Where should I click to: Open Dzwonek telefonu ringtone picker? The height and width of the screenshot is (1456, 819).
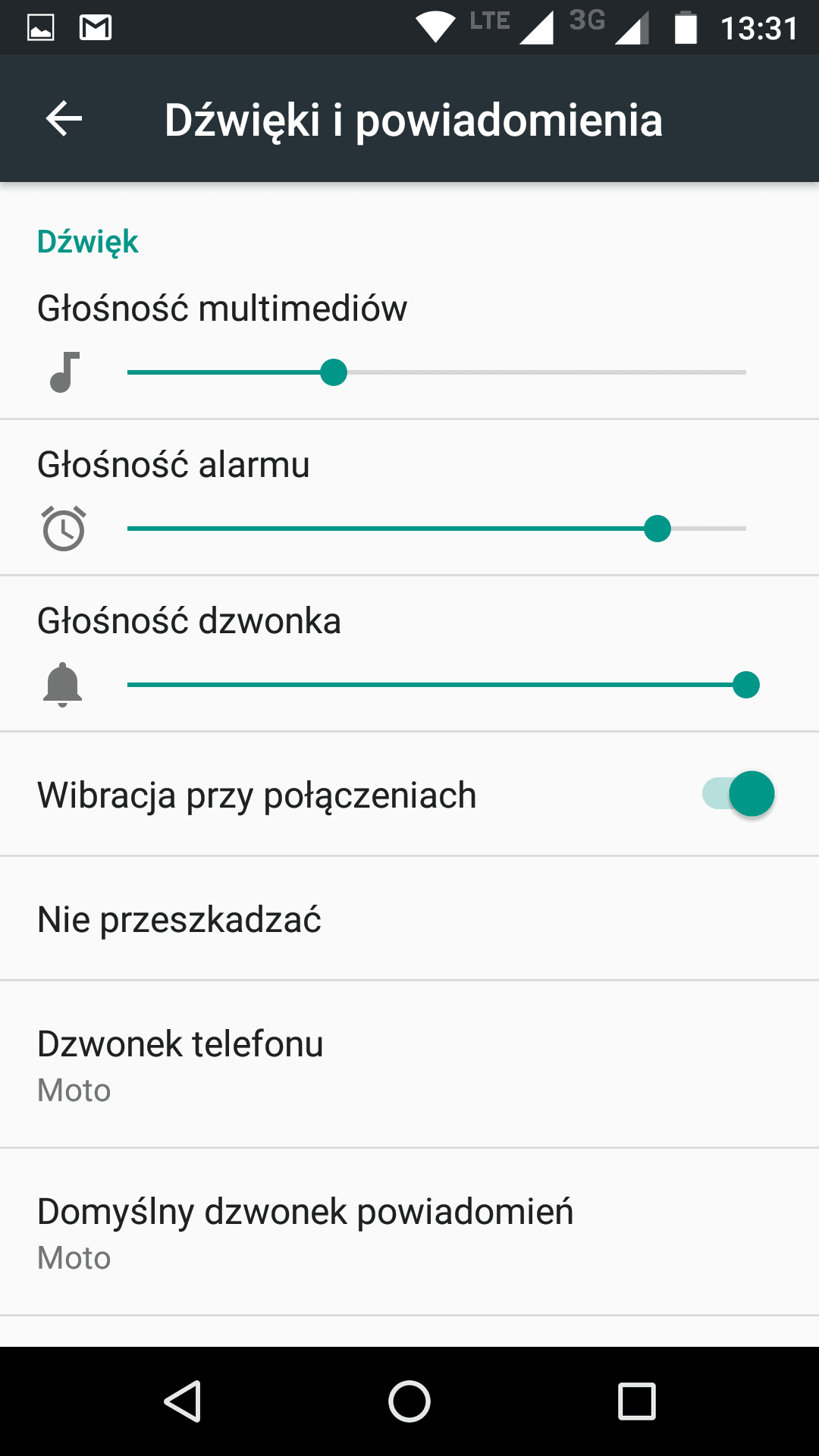(409, 1064)
